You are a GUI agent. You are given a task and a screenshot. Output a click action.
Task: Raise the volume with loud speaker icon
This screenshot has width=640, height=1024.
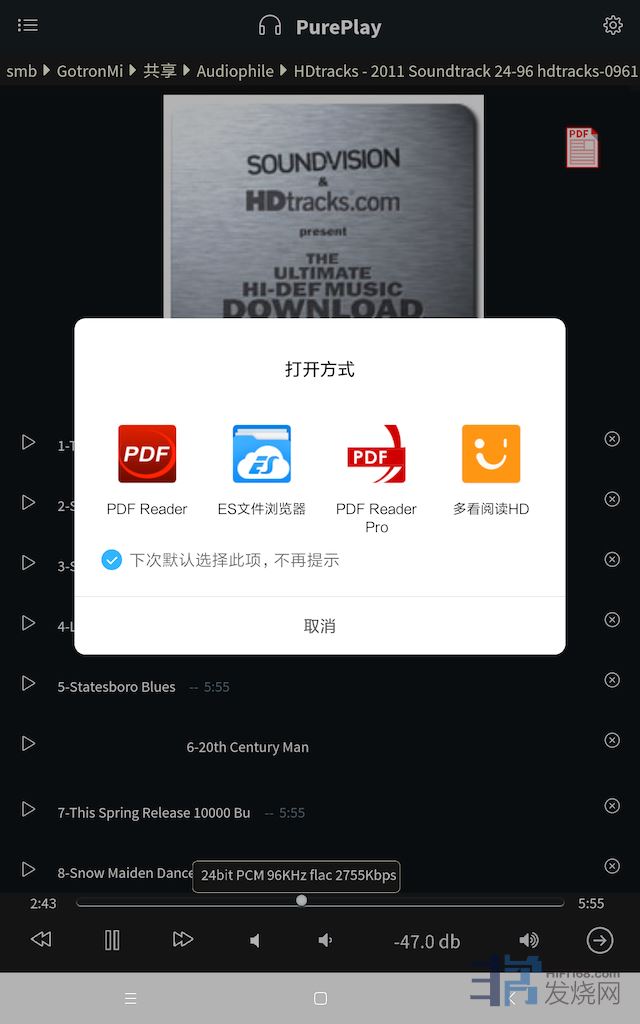(x=529, y=940)
